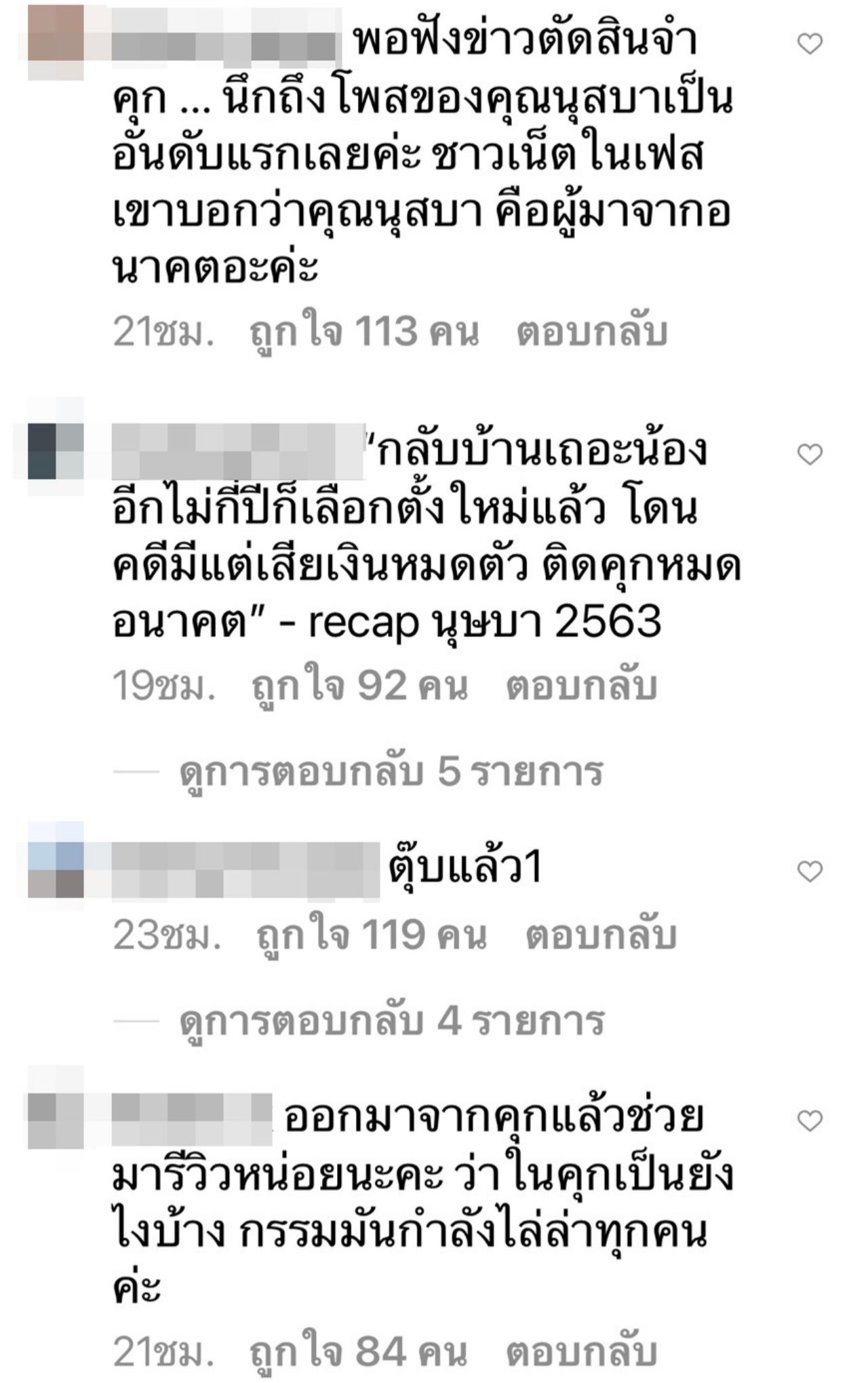Screen dimensions: 868x1383
Task: Reply to the comment liked by 113 people
Action: [591, 333]
